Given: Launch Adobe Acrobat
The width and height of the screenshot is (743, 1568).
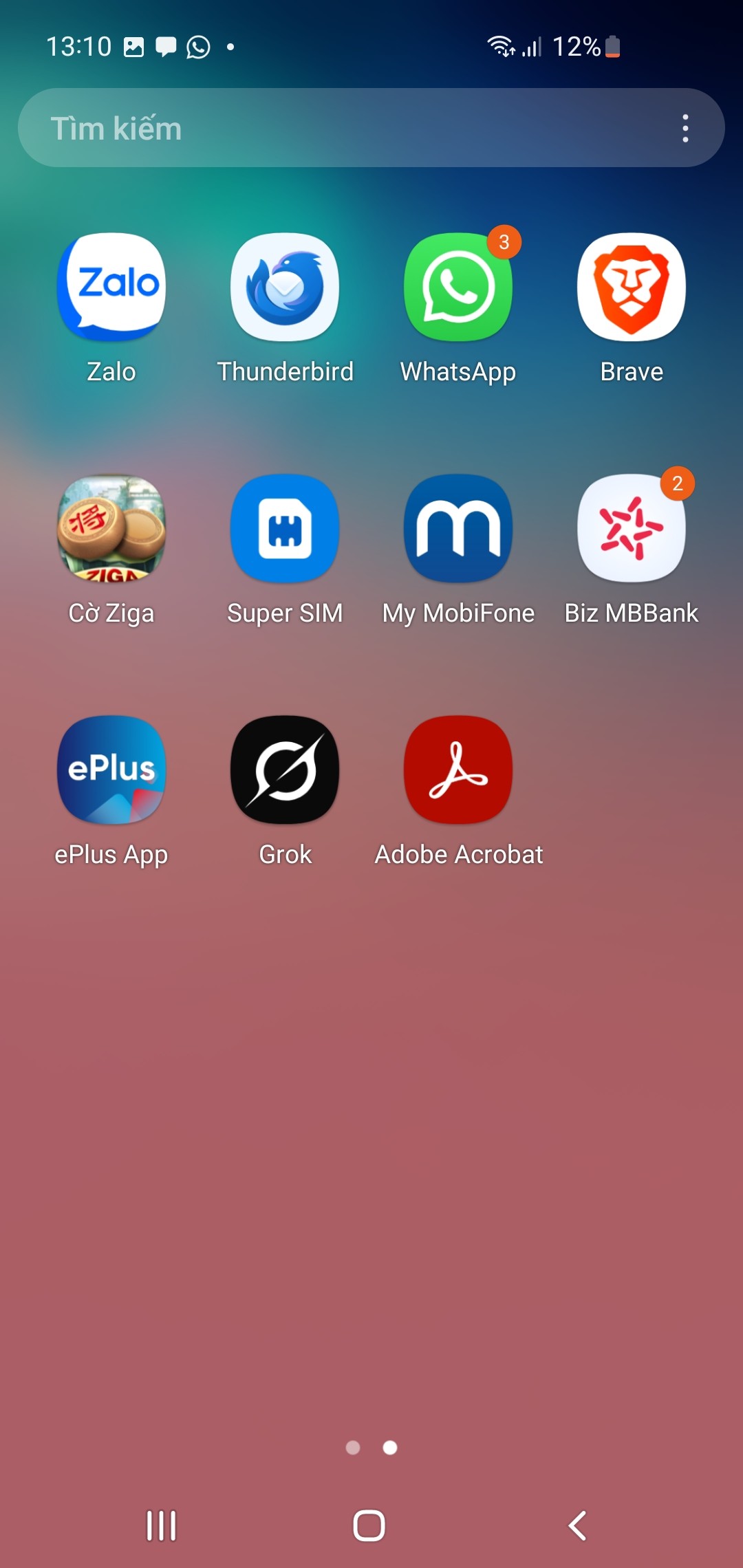Looking at the screenshot, I should point(458,770).
